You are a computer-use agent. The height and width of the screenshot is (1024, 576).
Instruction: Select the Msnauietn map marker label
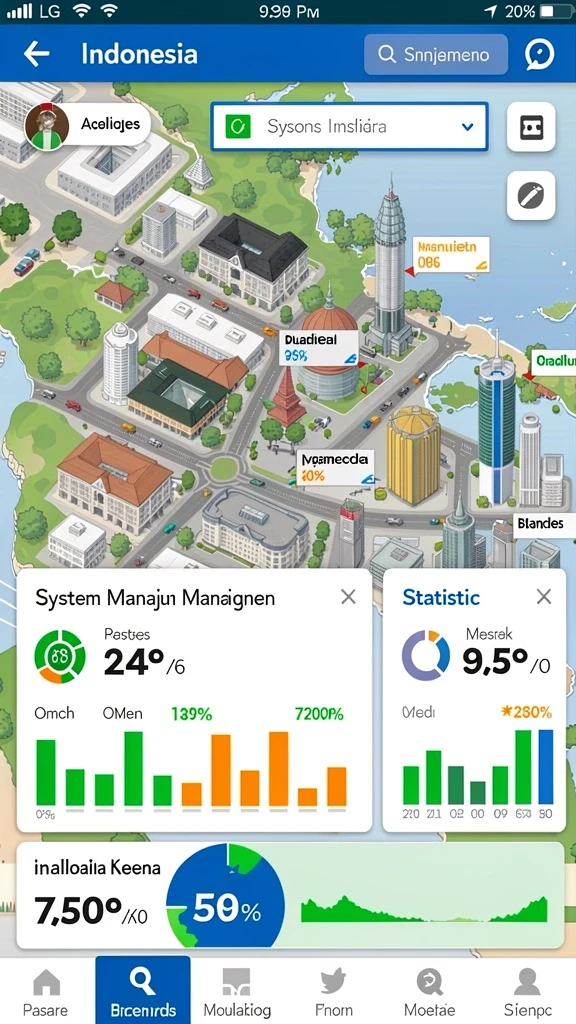click(x=451, y=255)
